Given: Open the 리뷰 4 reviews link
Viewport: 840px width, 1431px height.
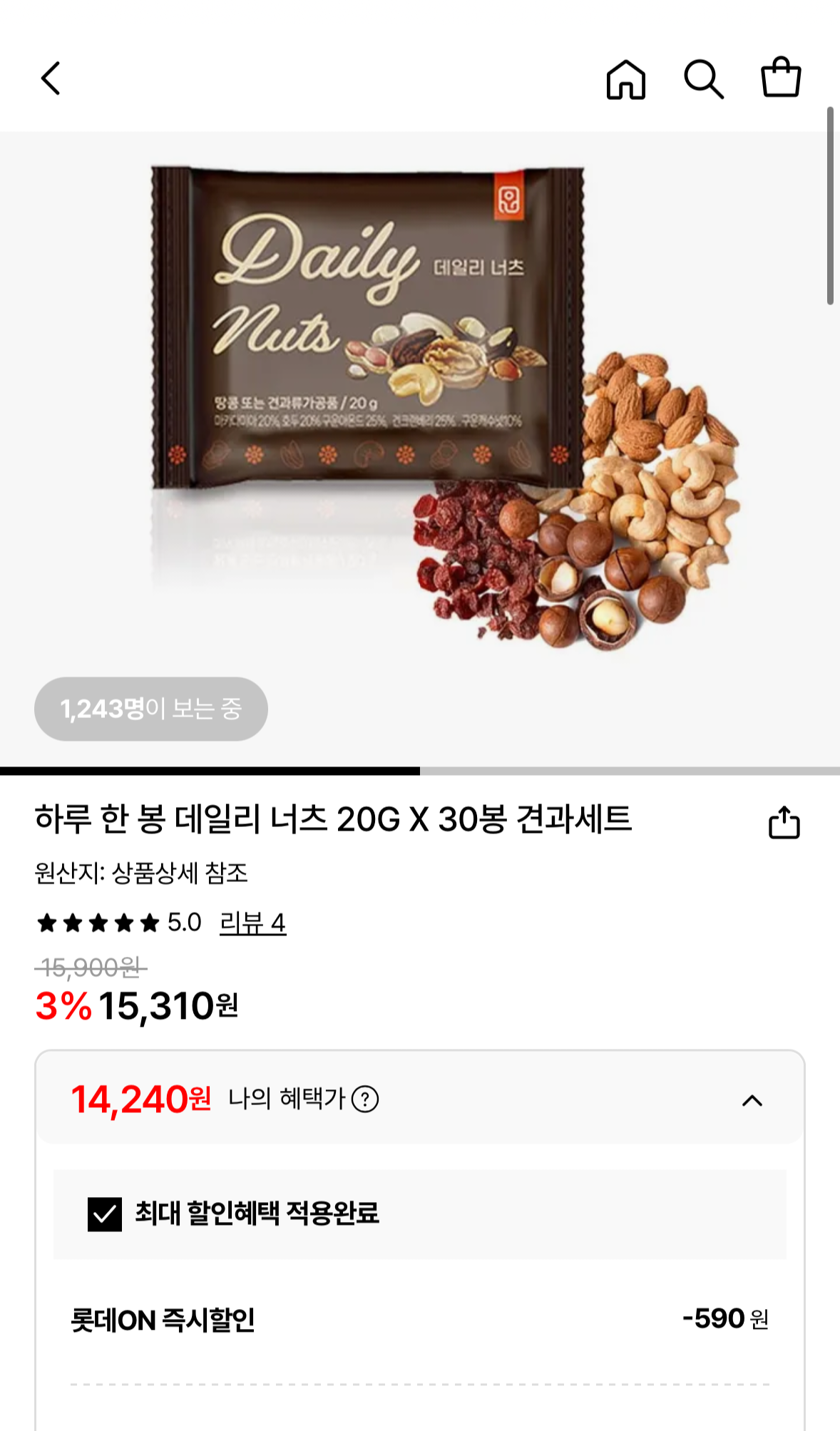Looking at the screenshot, I should click(252, 923).
